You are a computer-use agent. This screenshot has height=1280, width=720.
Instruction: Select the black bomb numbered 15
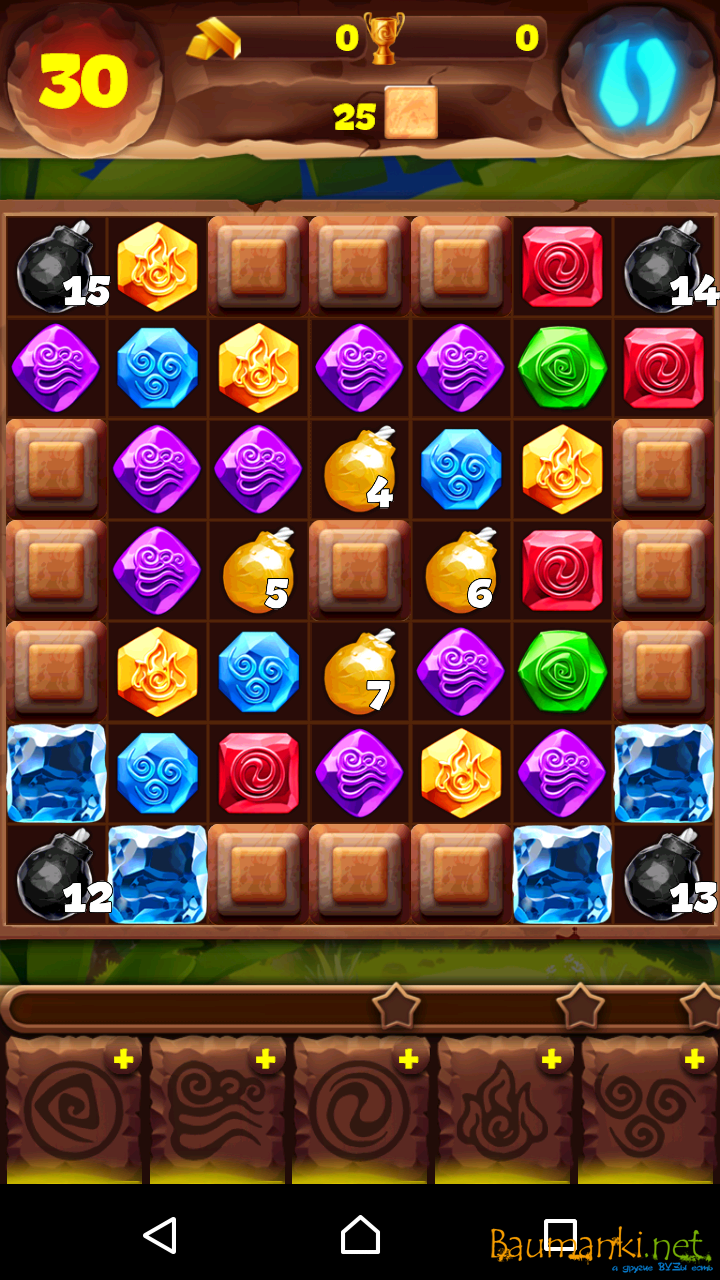pos(56,267)
